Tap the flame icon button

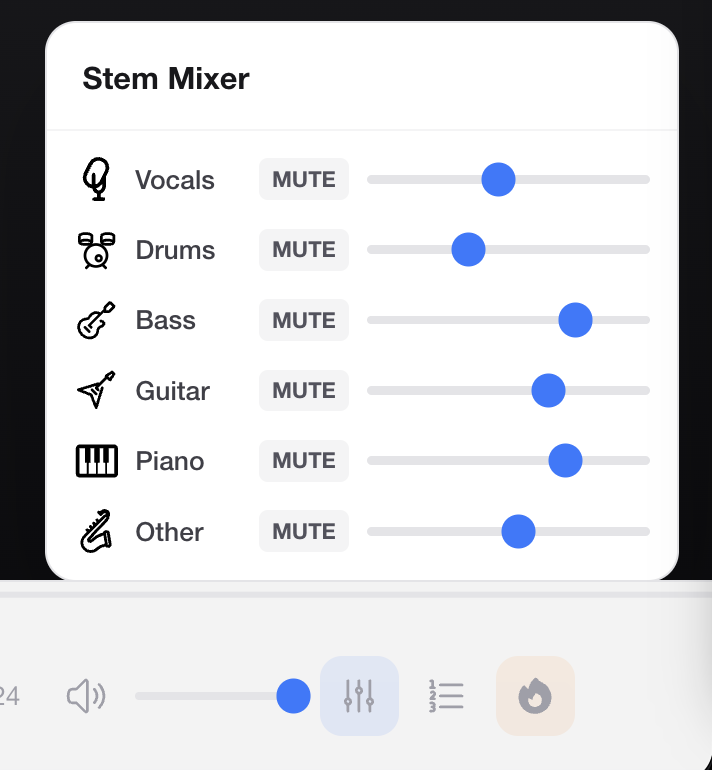click(535, 696)
